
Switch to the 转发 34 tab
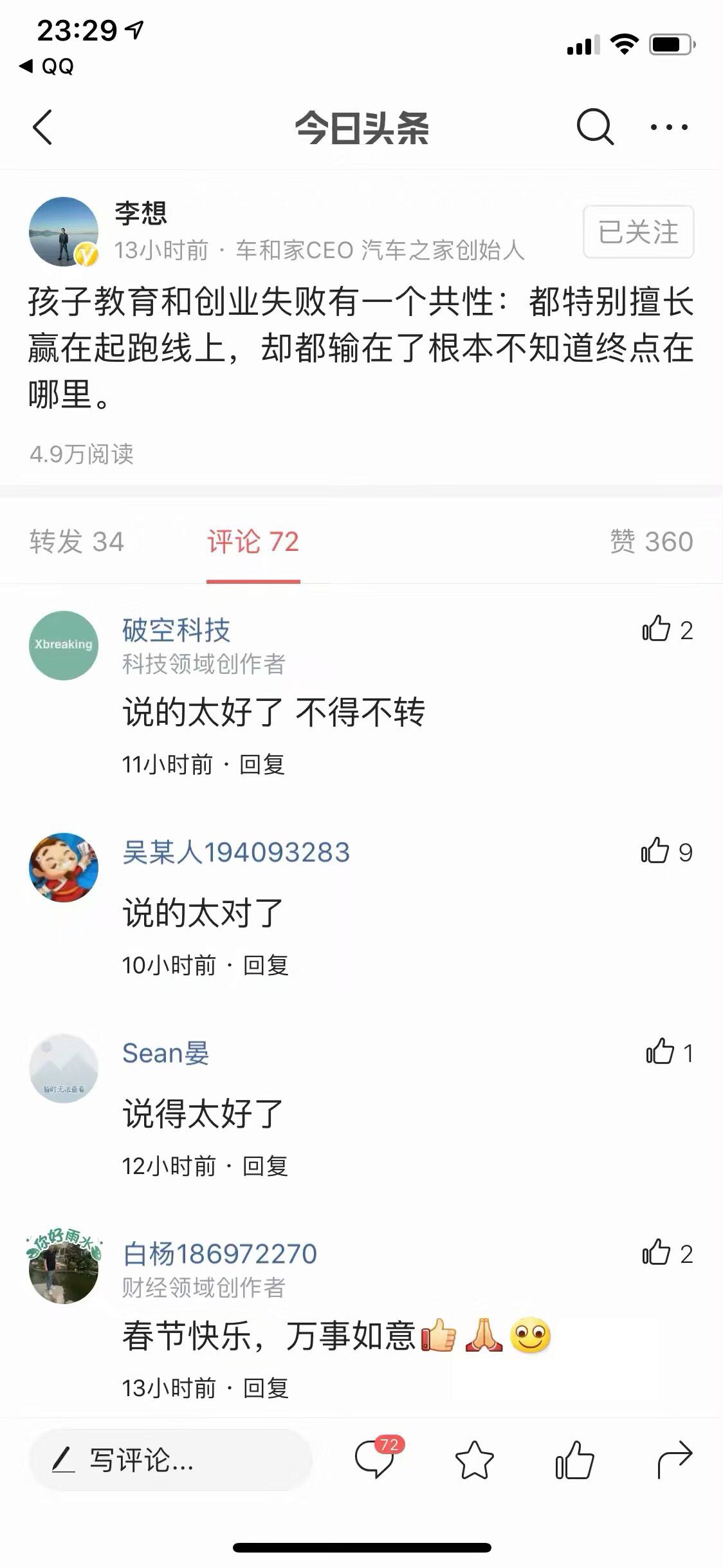(x=77, y=541)
